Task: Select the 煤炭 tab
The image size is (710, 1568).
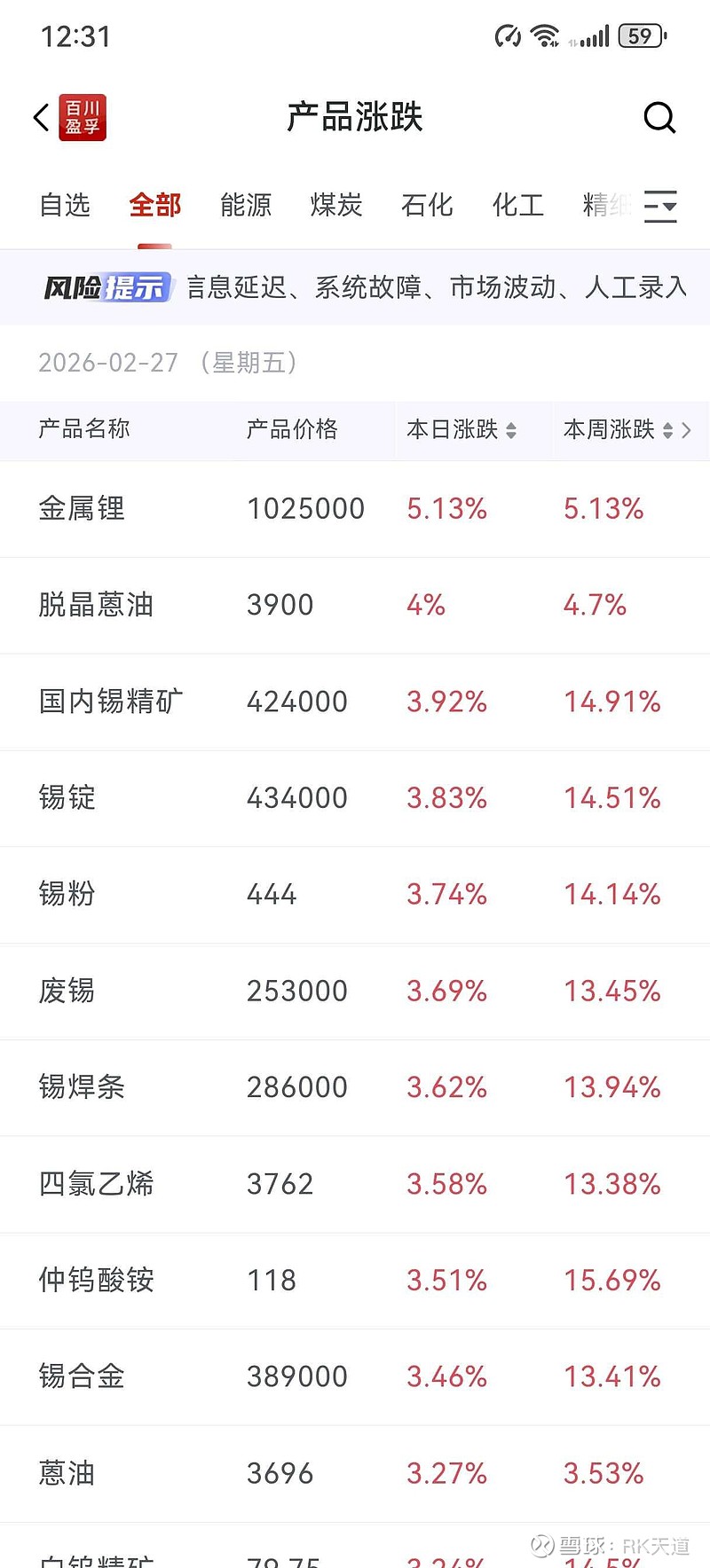Action: pos(336,206)
